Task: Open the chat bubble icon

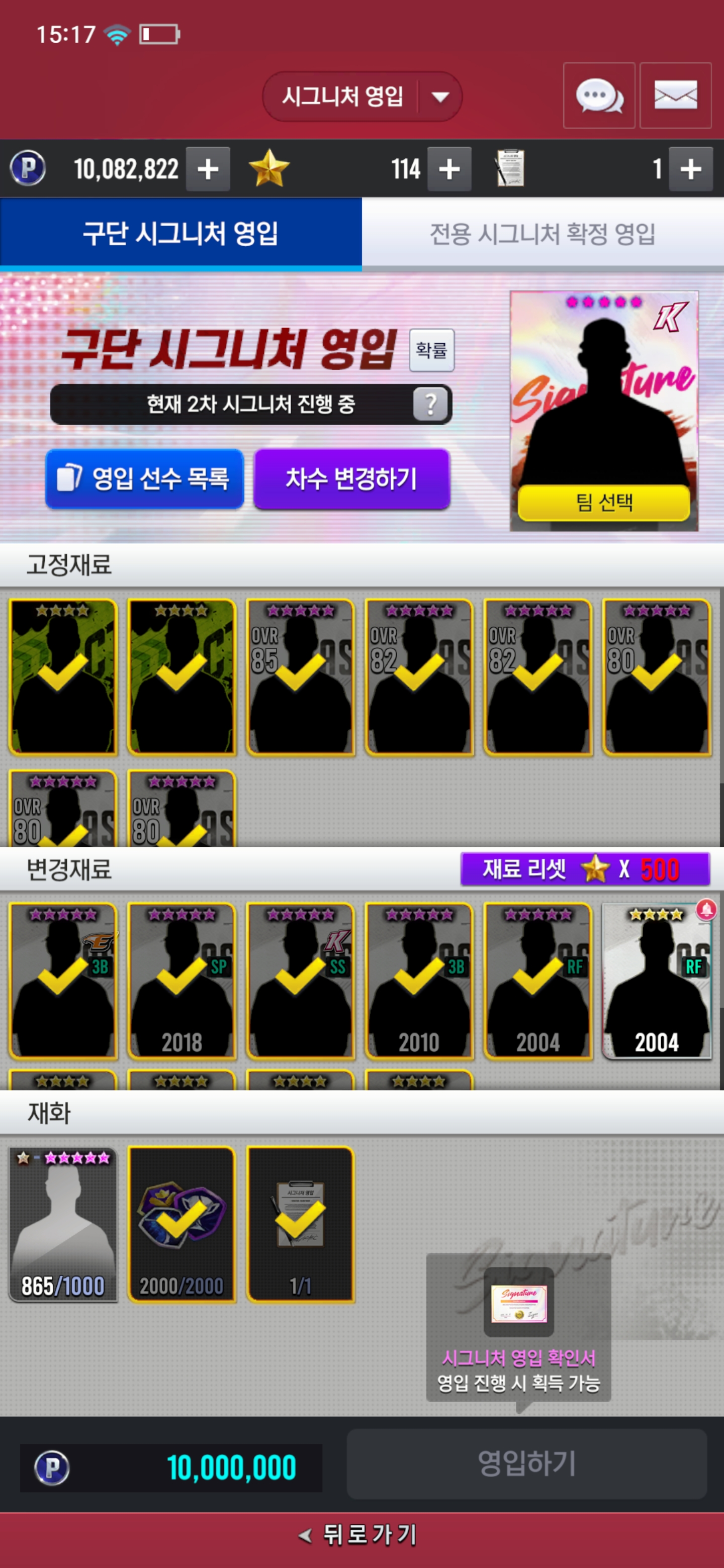Action: pos(599,95)
